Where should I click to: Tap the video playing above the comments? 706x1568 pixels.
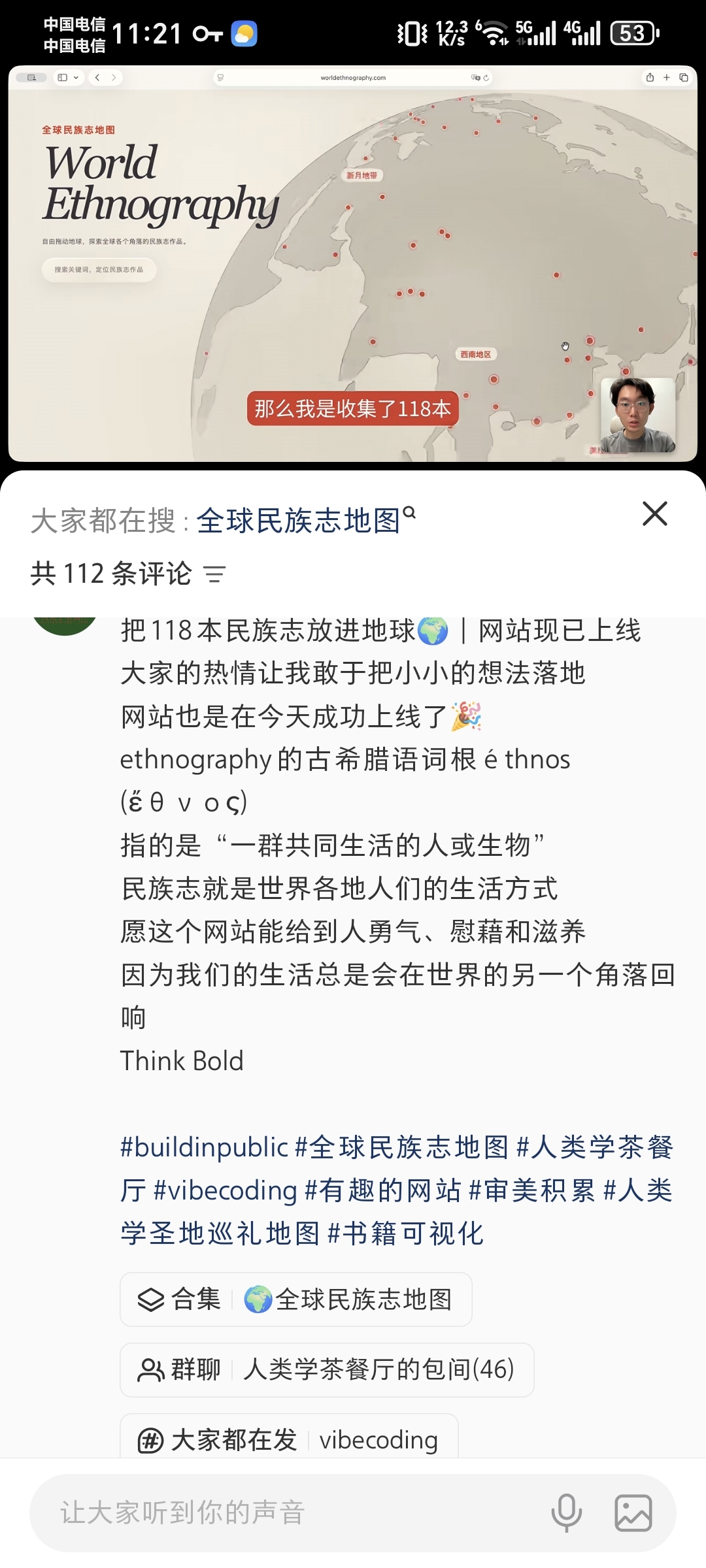(x=353, y=264)
